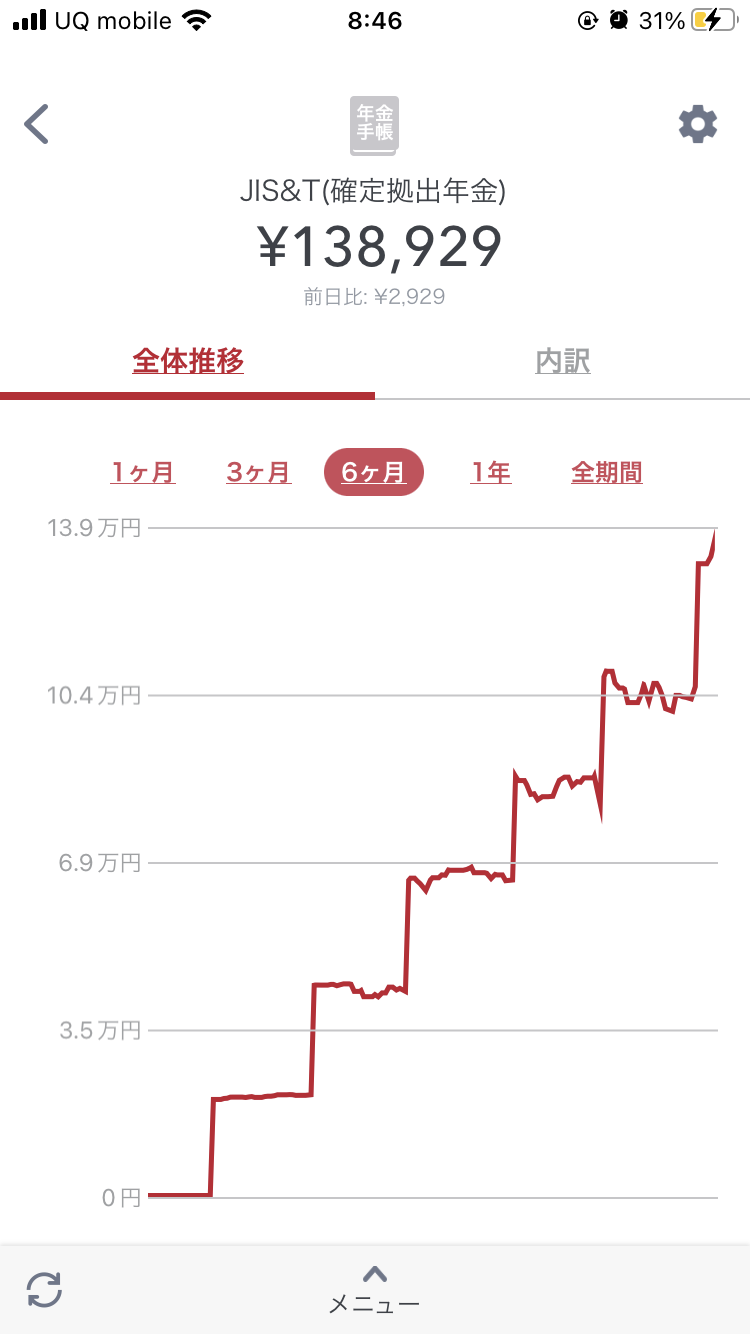Viewport: 750px width, 1334px height.
Task: Switch to the 内訳 tab
Action: tap(563, 362)
